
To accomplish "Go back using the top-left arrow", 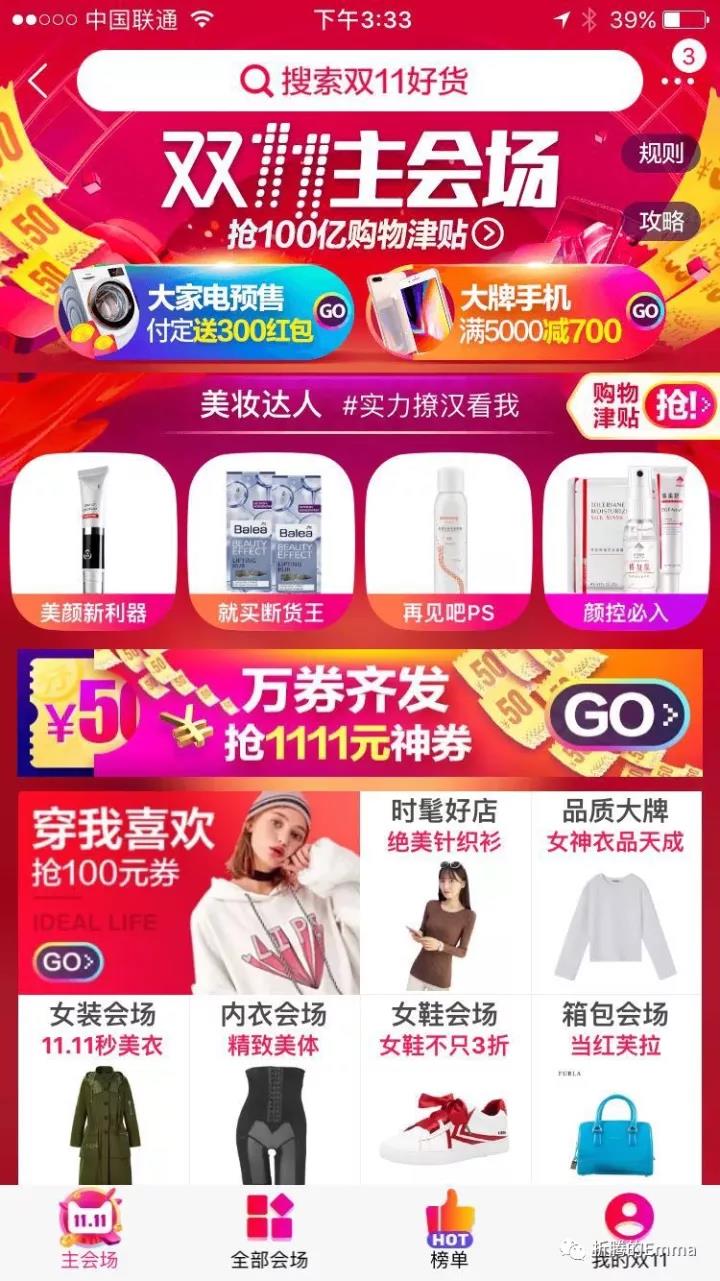I will coord(38,82).
